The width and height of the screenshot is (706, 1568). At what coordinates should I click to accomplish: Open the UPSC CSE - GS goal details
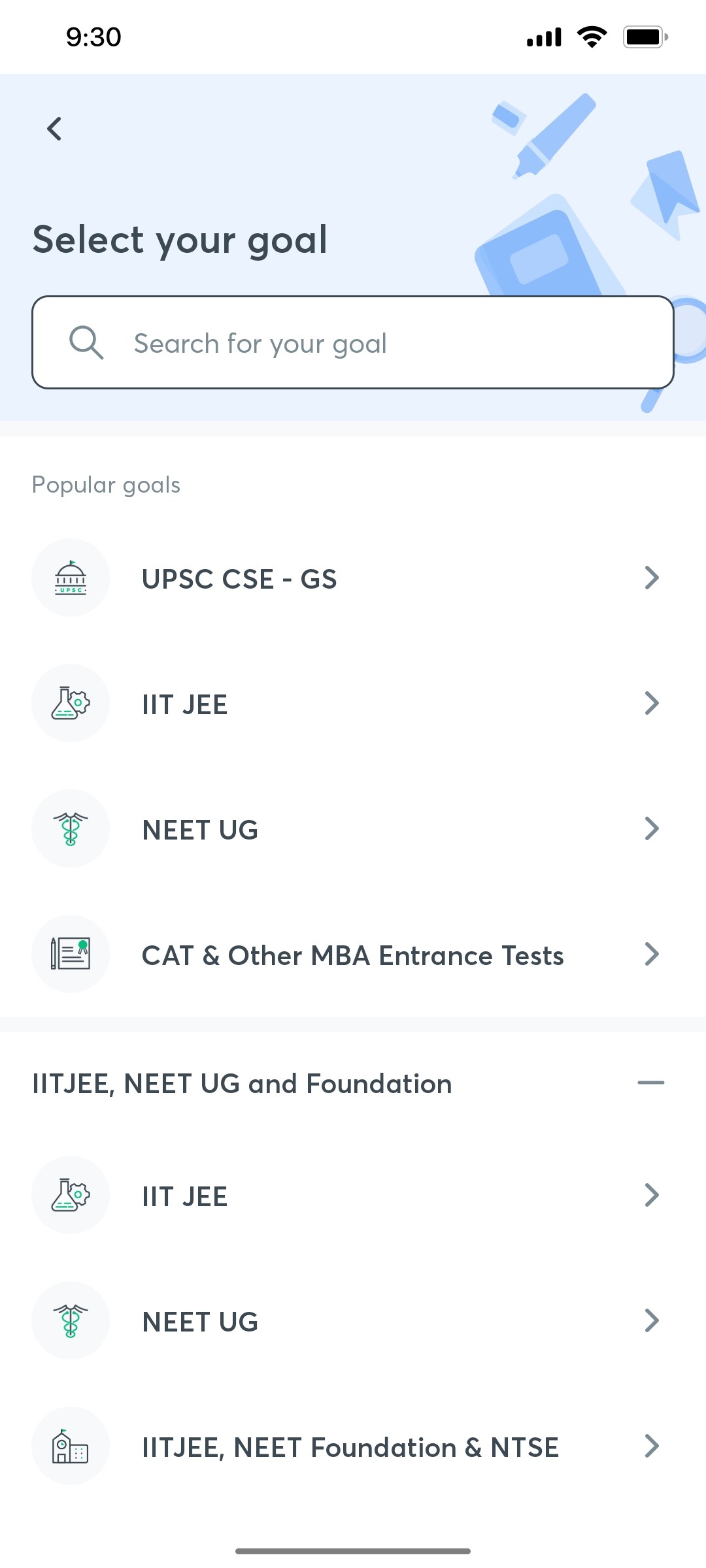pyautogui.click(x=240, y=578)
